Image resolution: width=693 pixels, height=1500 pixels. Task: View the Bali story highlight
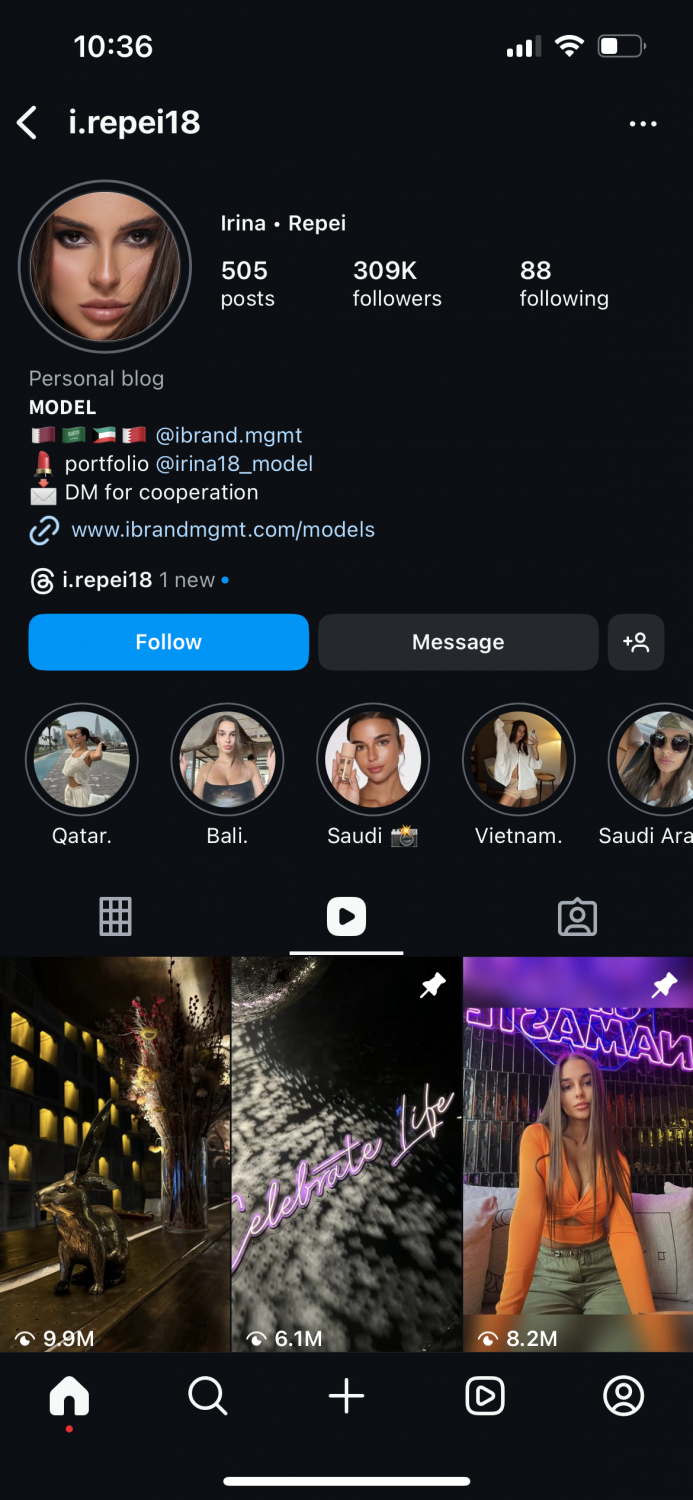(x=227, y=761)
